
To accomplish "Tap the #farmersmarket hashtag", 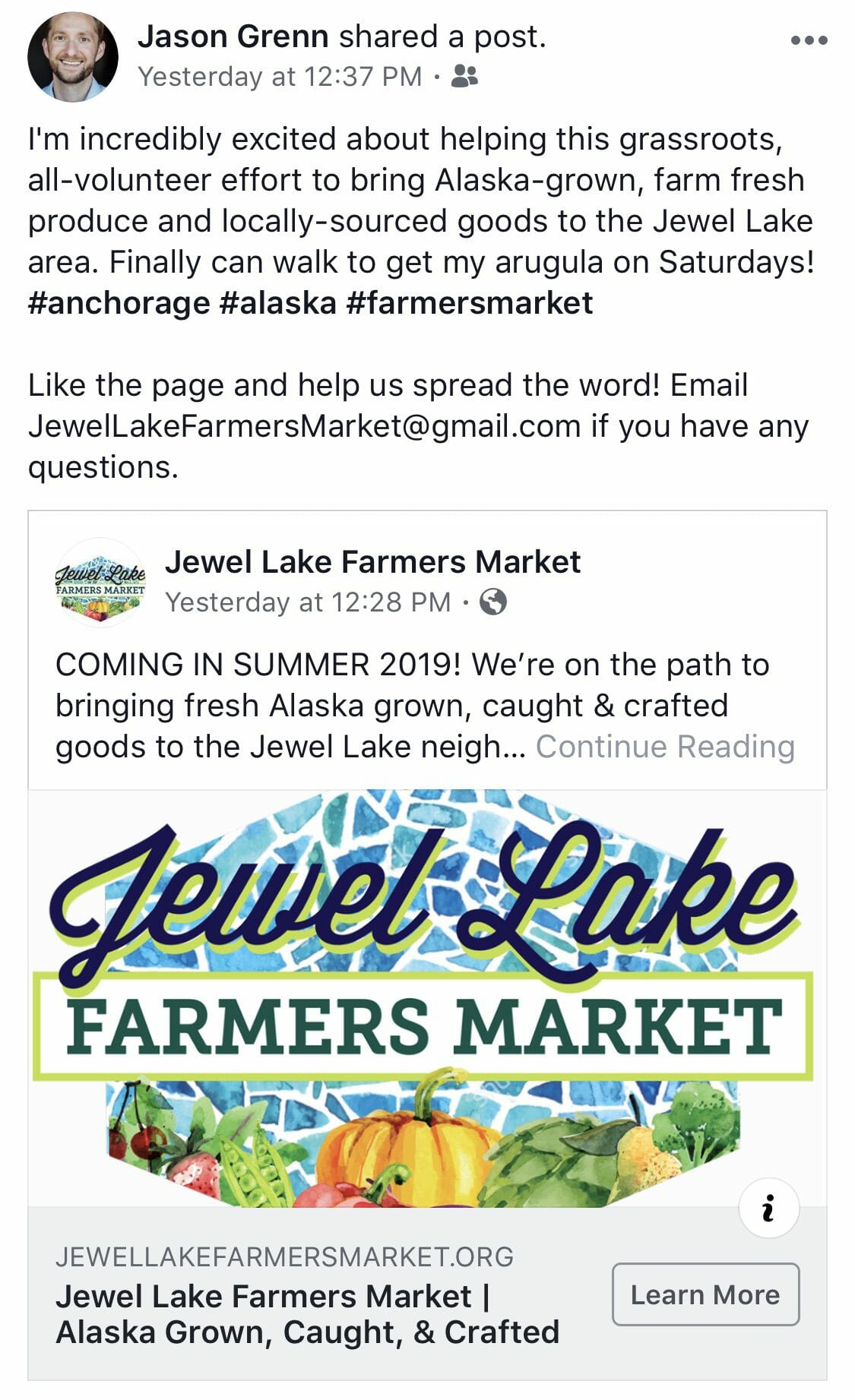I will pyautogui.click(x=469, y=303).
